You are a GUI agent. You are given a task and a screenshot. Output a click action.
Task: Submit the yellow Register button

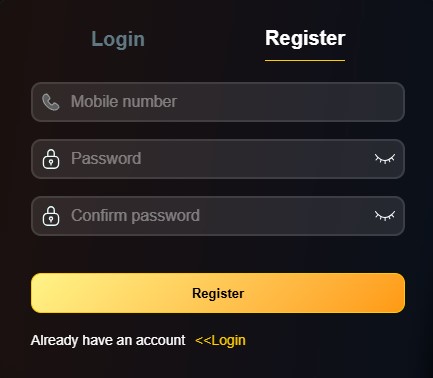click(218, 293)
